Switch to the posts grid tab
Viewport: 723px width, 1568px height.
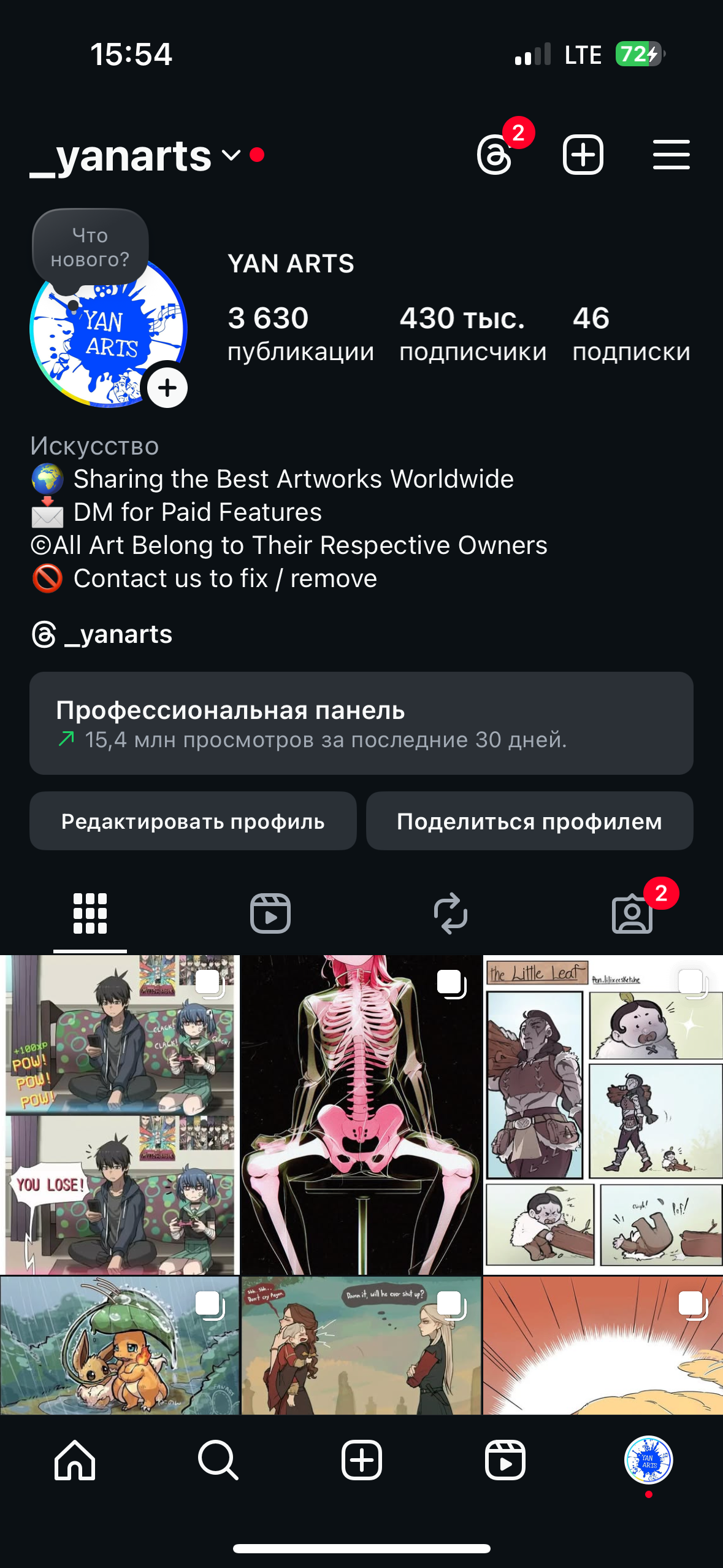coord(90,914)
